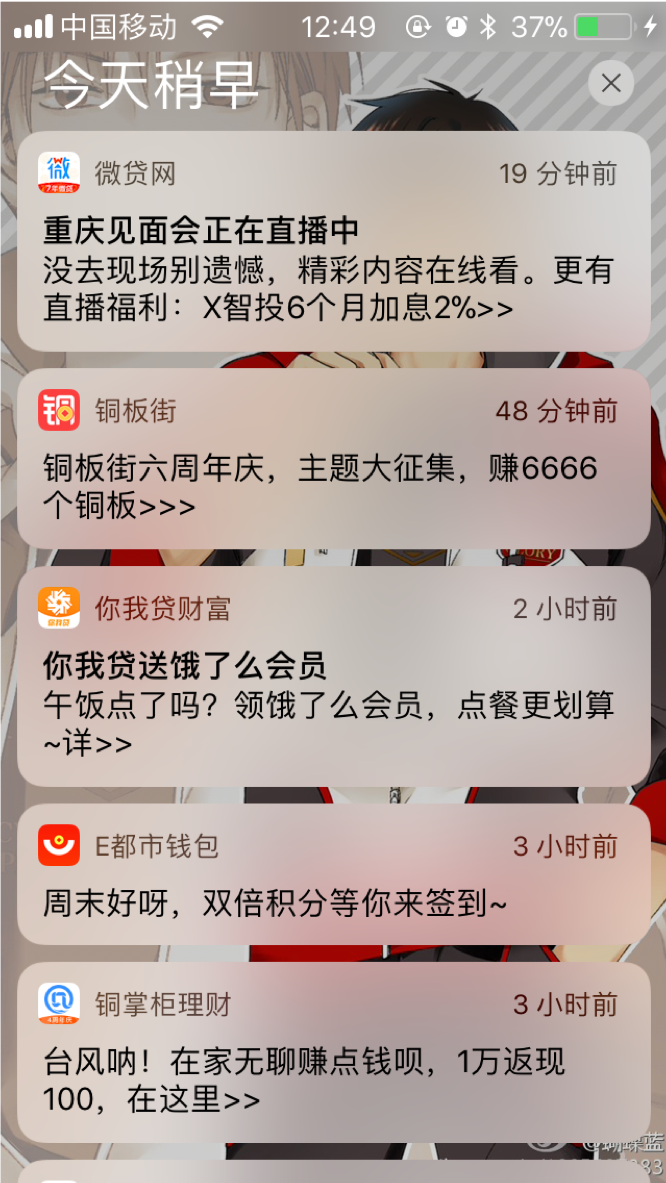Open the 微贷网 重庆见面会 live stream notification
This screenshot has width=666, height=1183.
[x=333, y=242]
